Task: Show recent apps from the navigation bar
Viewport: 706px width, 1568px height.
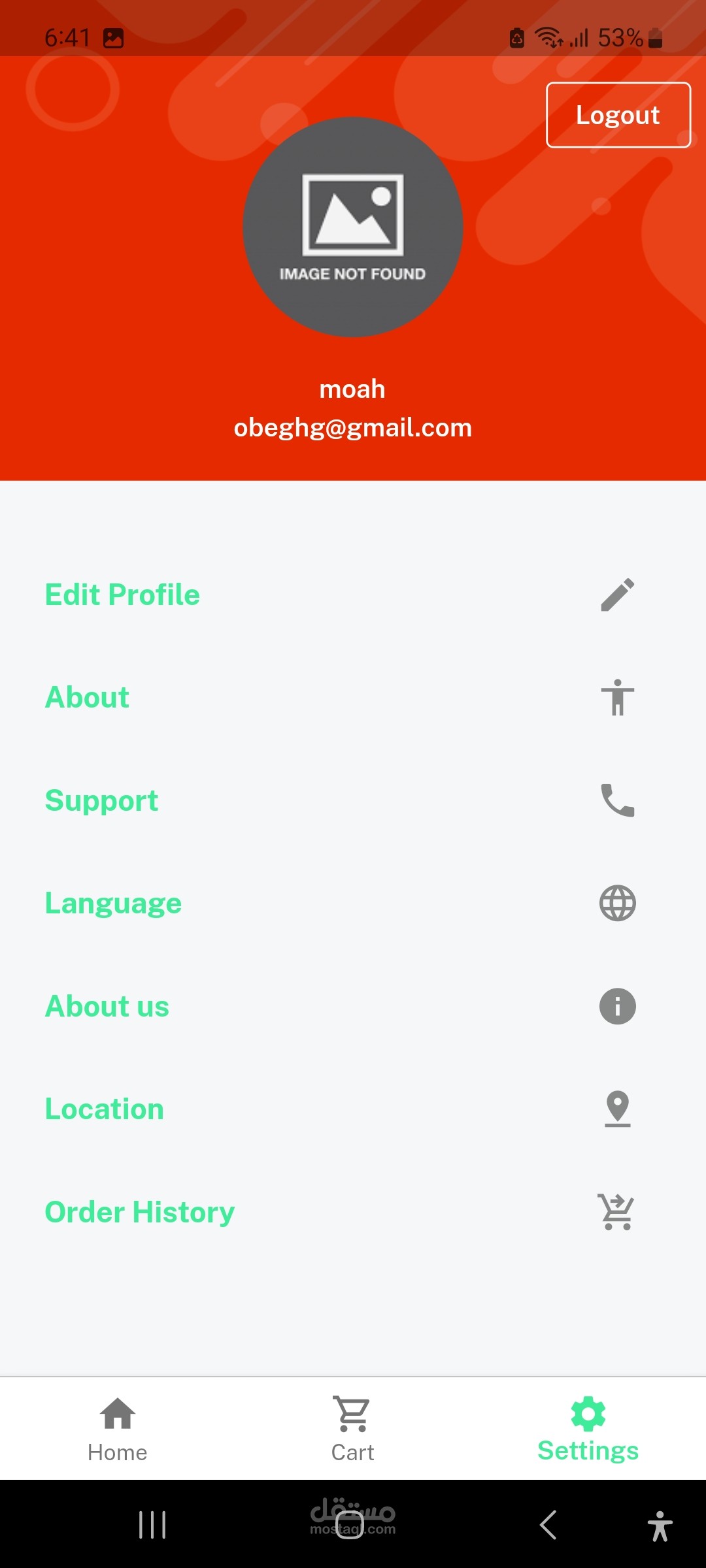Action: click(152, 1525)
